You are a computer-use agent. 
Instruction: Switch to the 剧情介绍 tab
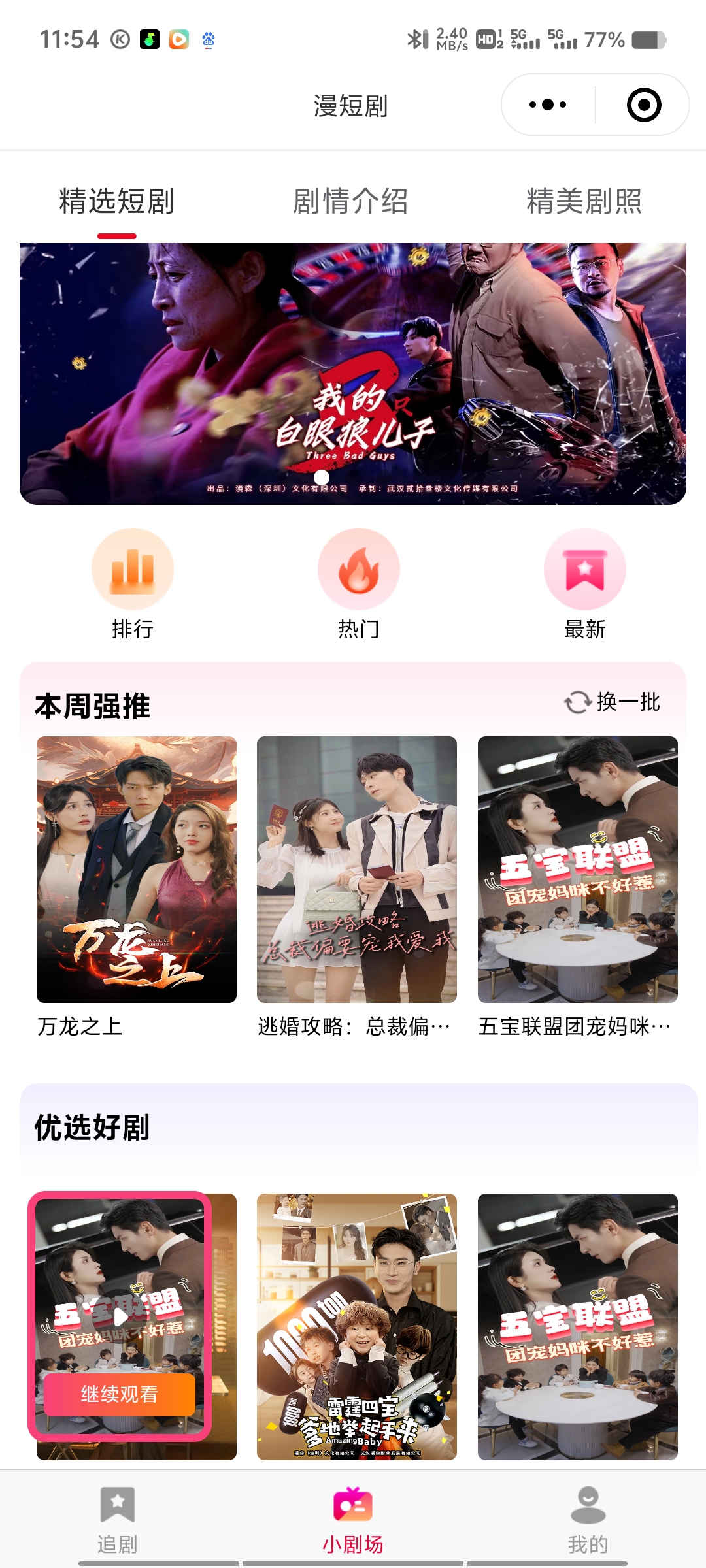click(x=350, y=201)
